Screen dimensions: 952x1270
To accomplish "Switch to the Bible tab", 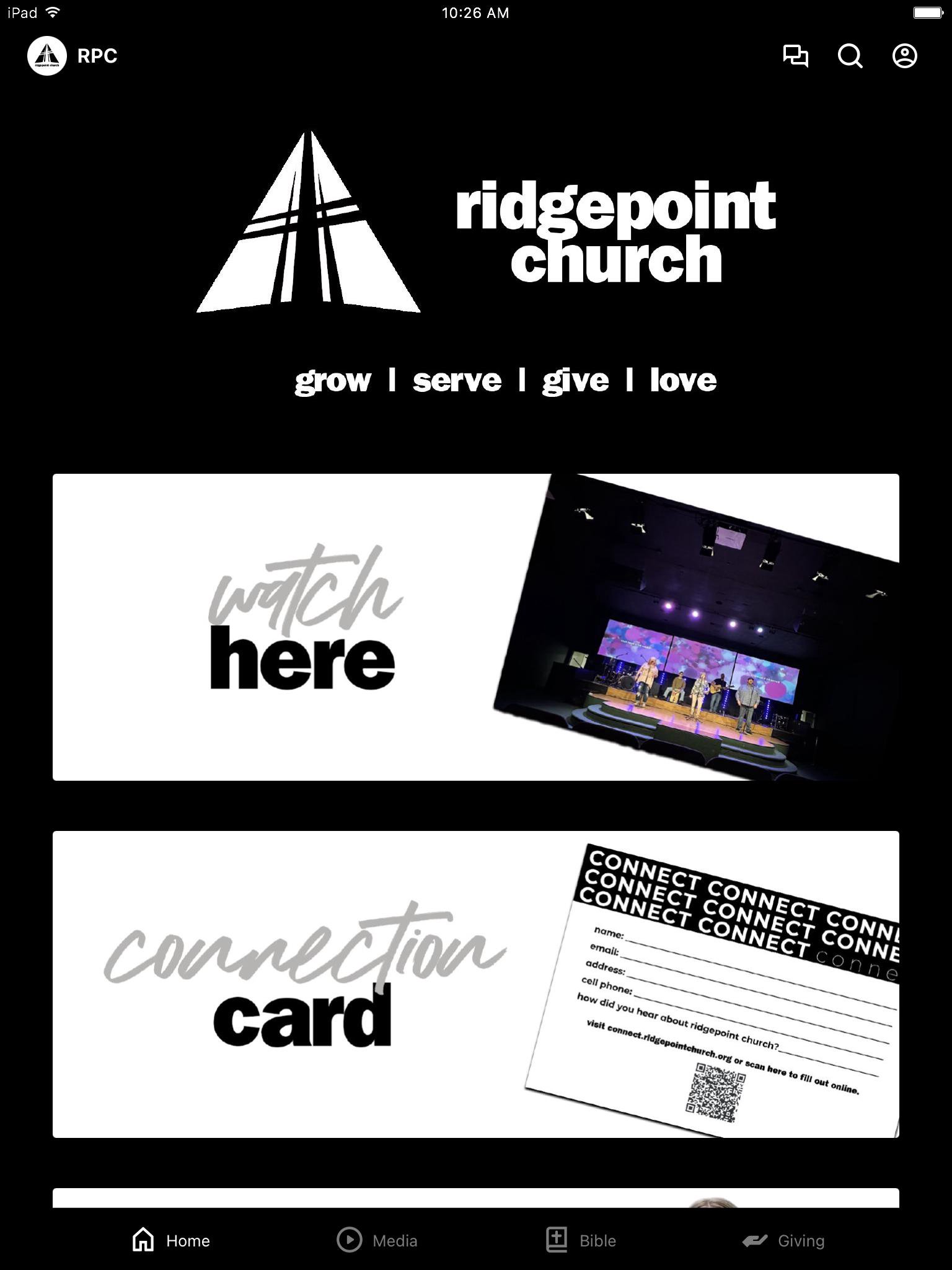I will [x=581, y=1240].
